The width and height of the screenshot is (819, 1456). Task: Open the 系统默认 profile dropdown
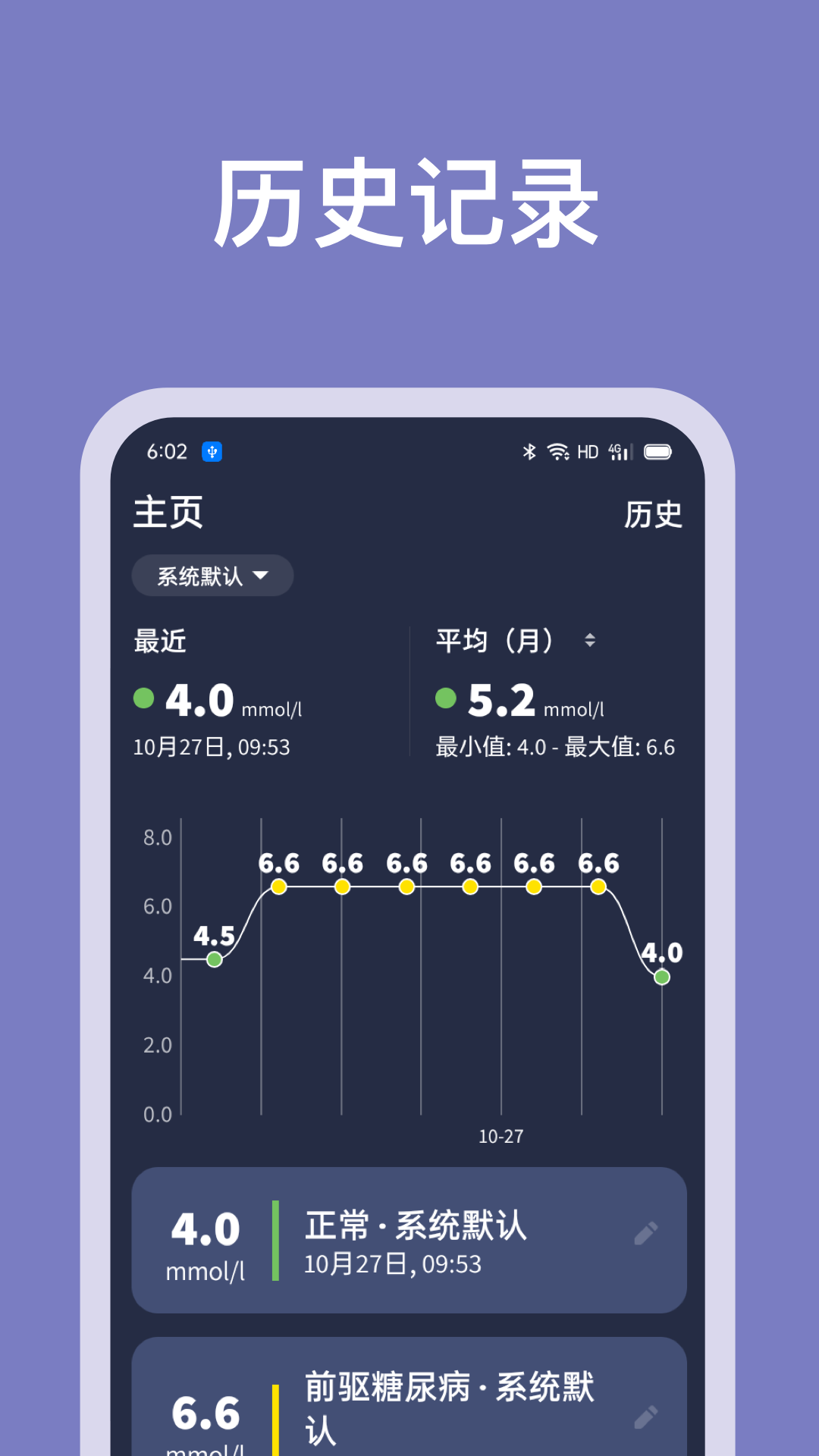click(x=212, y=576)
